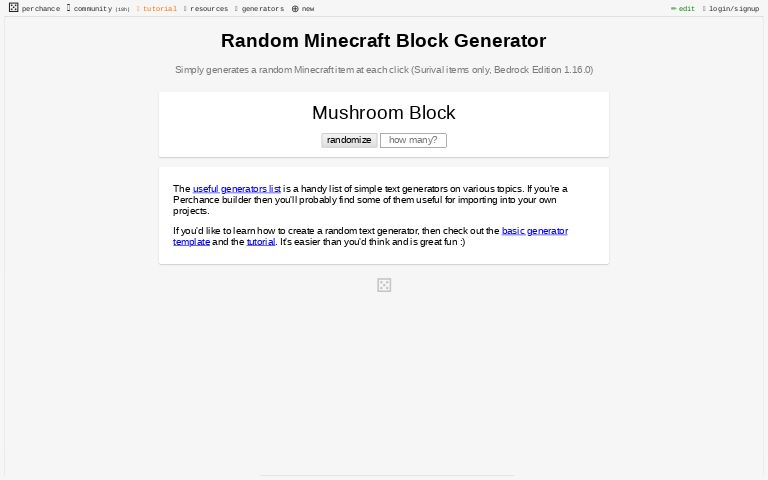Browse the generators page
This screenshot has width=768, height=480.
(262, 8)
